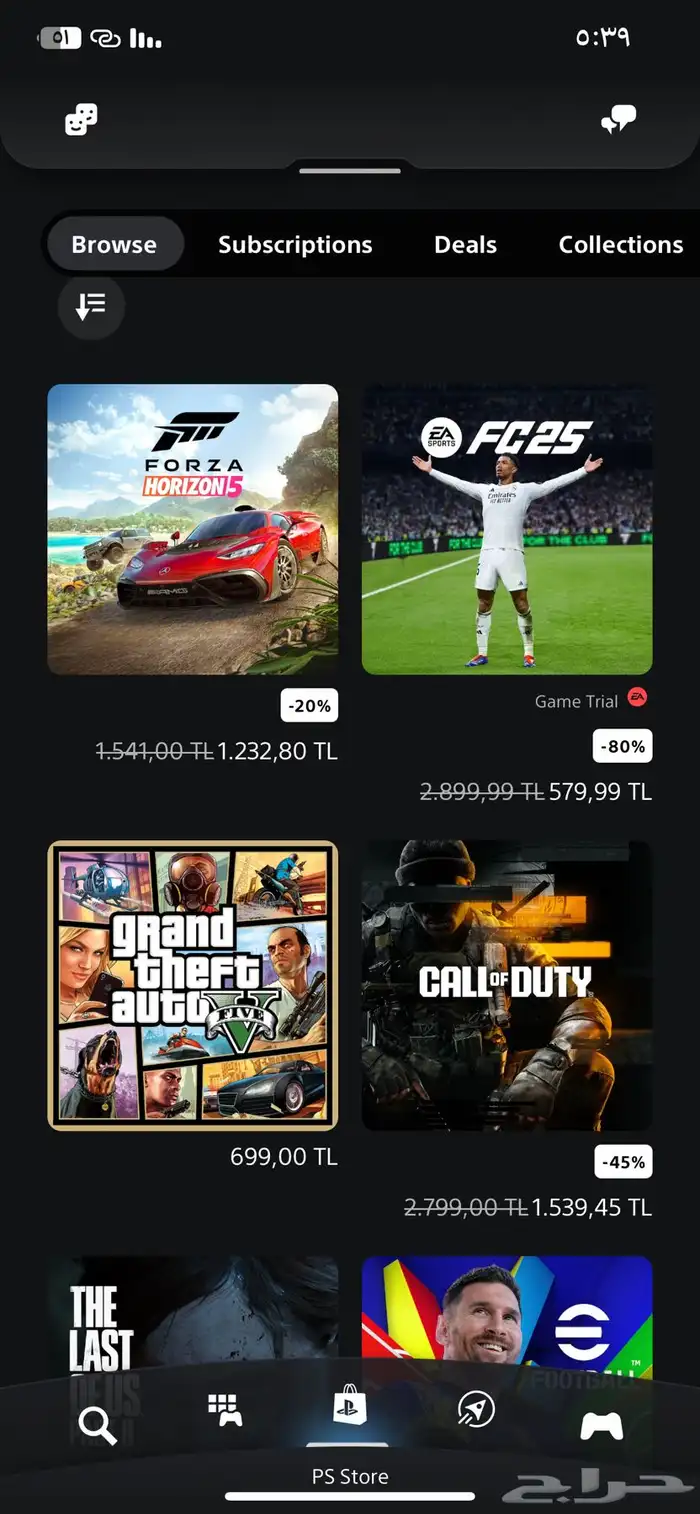The width and height of the screenshot is (700, 1514).
Task: Open the Call of Duty game card
Action: 507,985
